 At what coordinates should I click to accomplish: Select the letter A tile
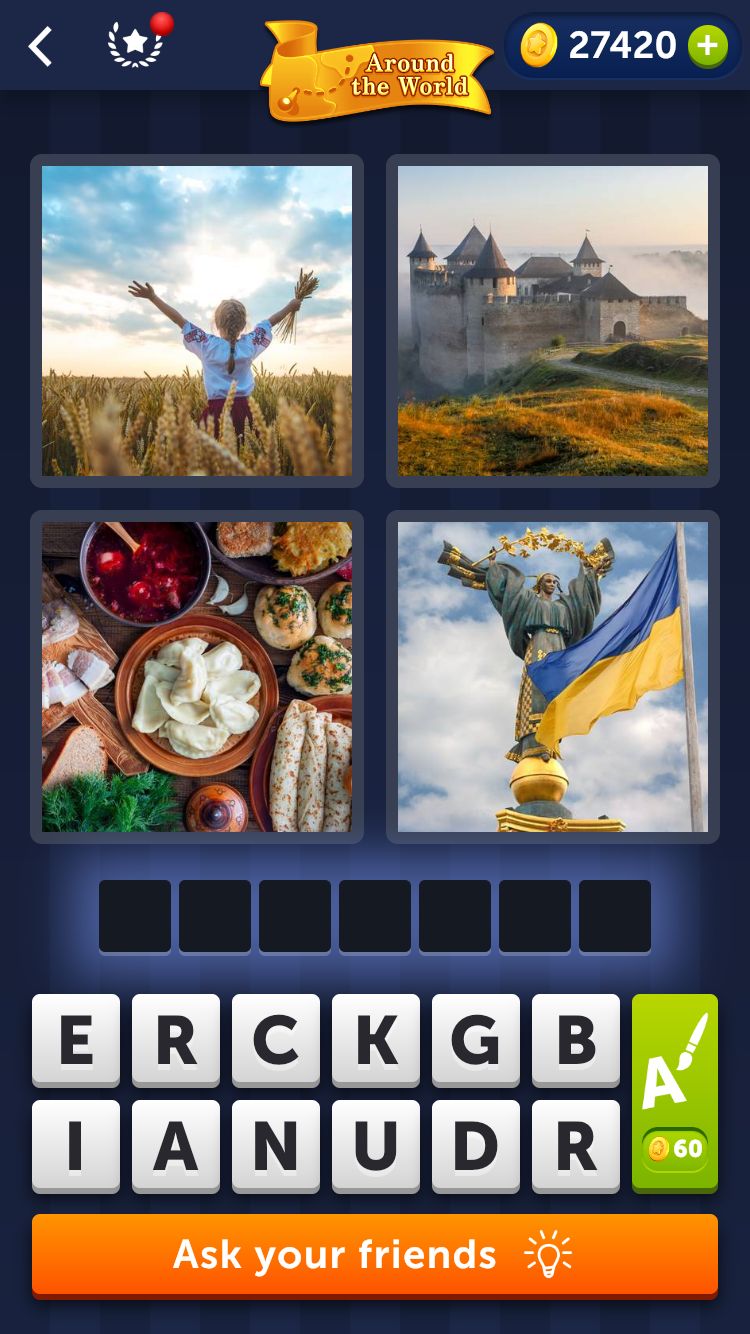tap(176, 1146)
